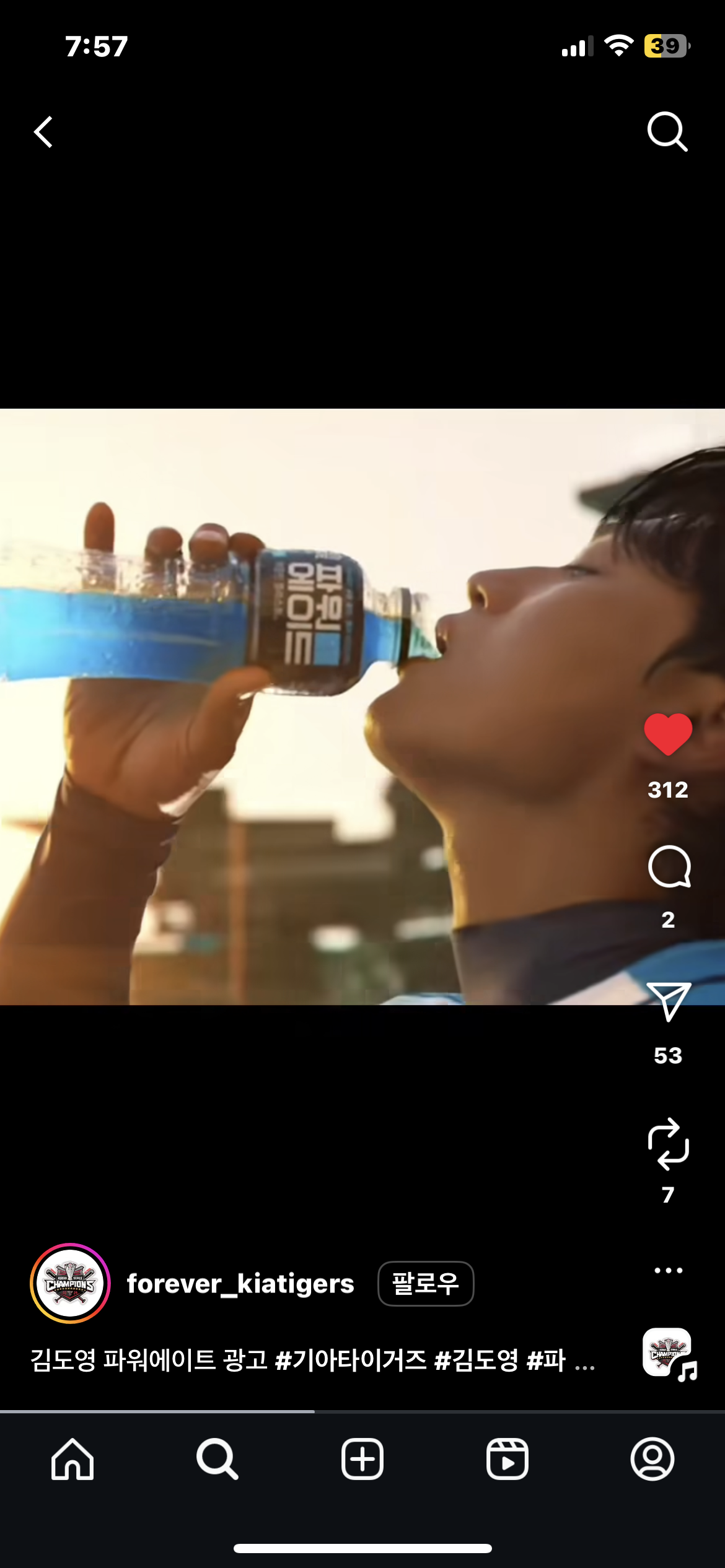Expand the 김도영 파워에이트 광고 caption

pyautogui.click(x=313, y=1361)
